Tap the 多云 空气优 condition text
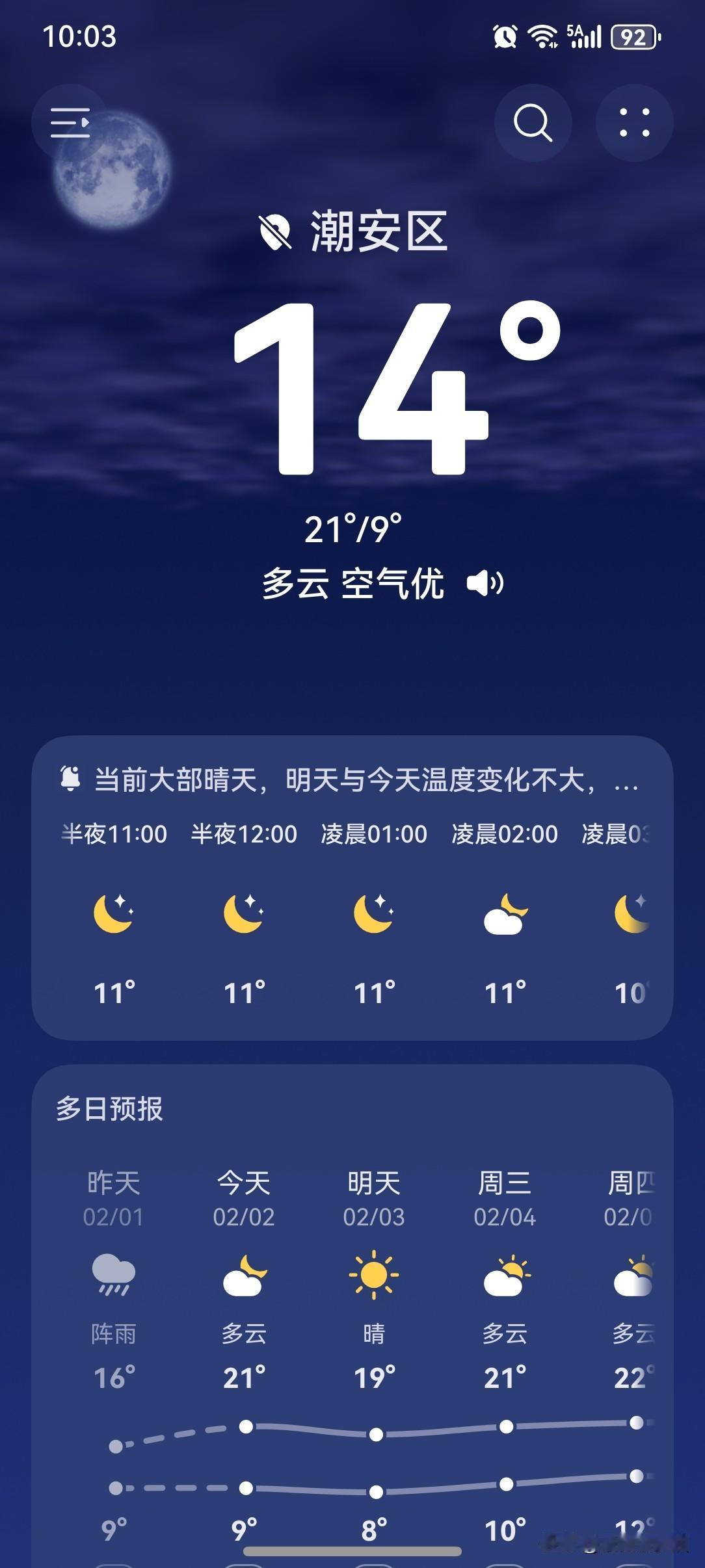The image size is (705, 1568). (354, 584)
